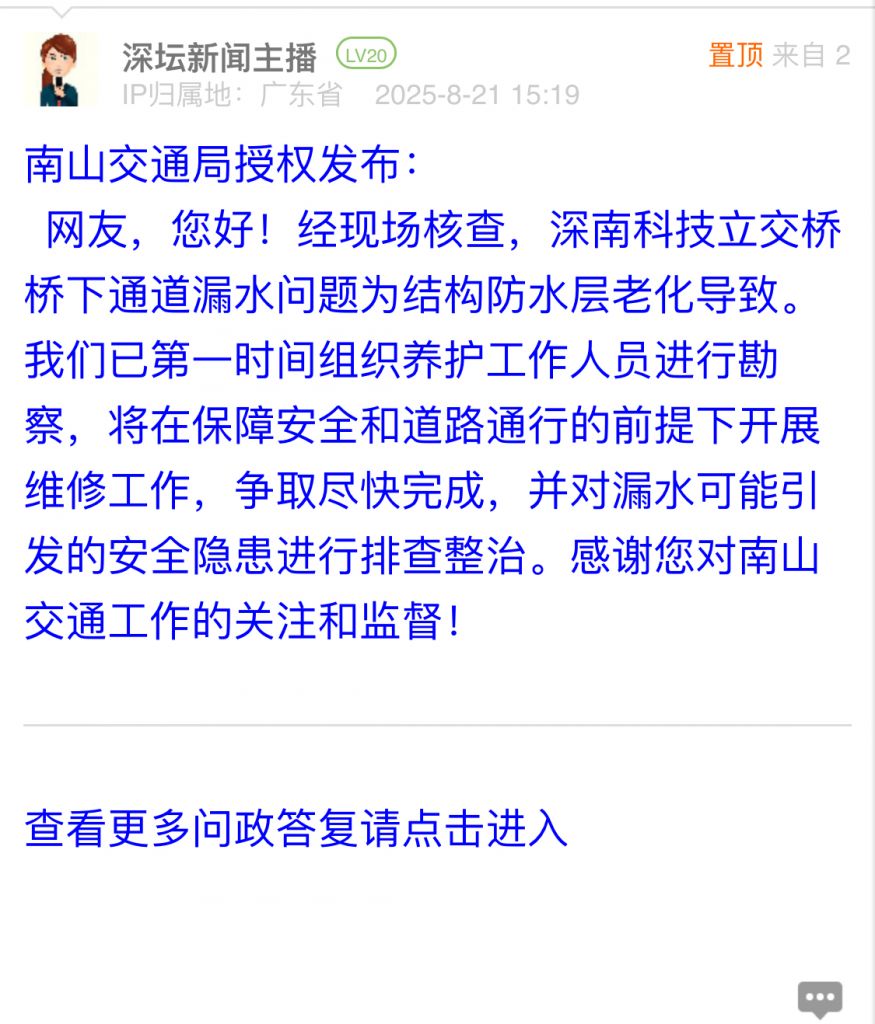The height and width of the screenshot is (1024, 875).
Task: Open the comment bubble icon
Action: coord(820,998)
